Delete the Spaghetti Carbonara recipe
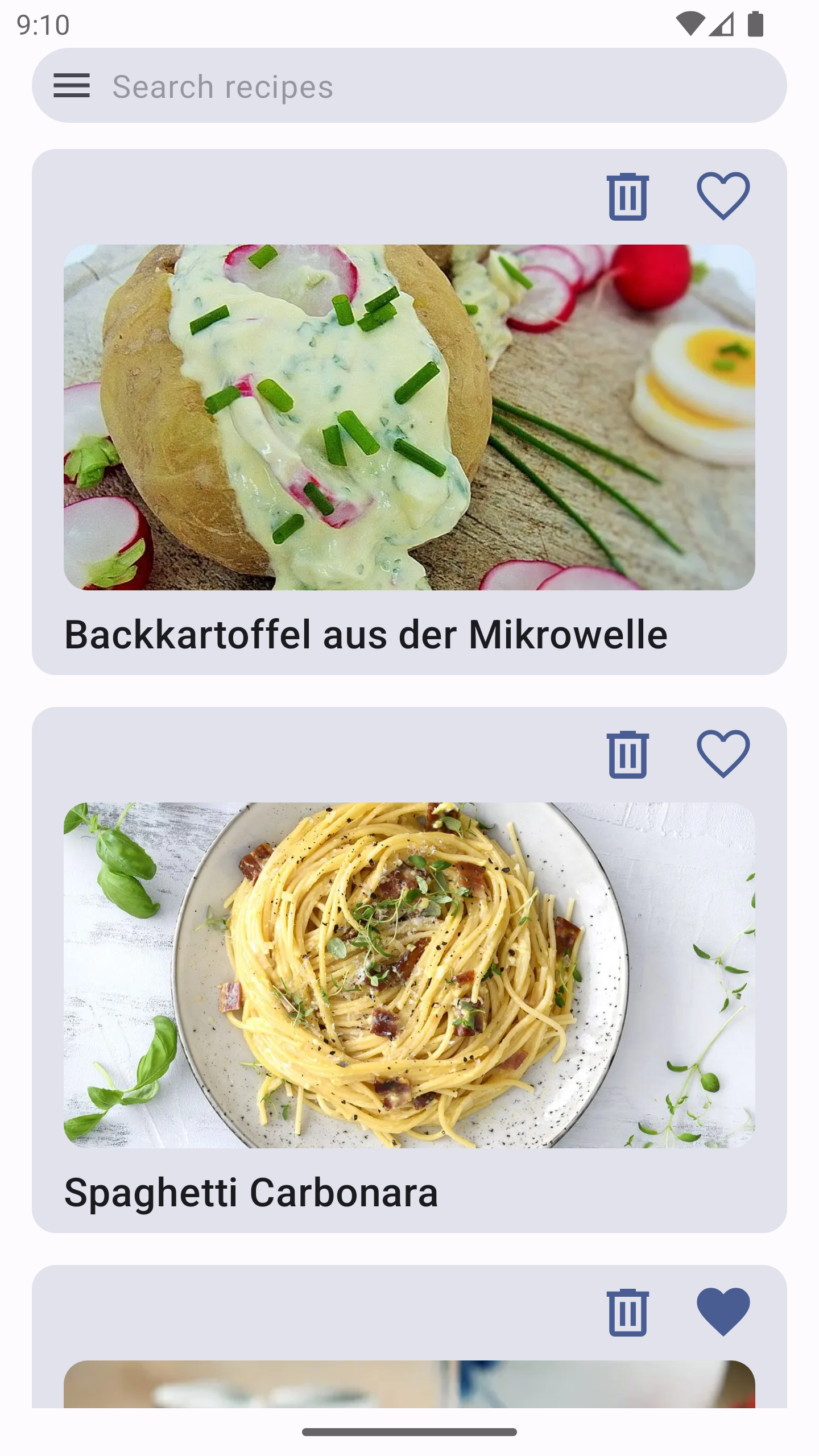 pos(628,754)
